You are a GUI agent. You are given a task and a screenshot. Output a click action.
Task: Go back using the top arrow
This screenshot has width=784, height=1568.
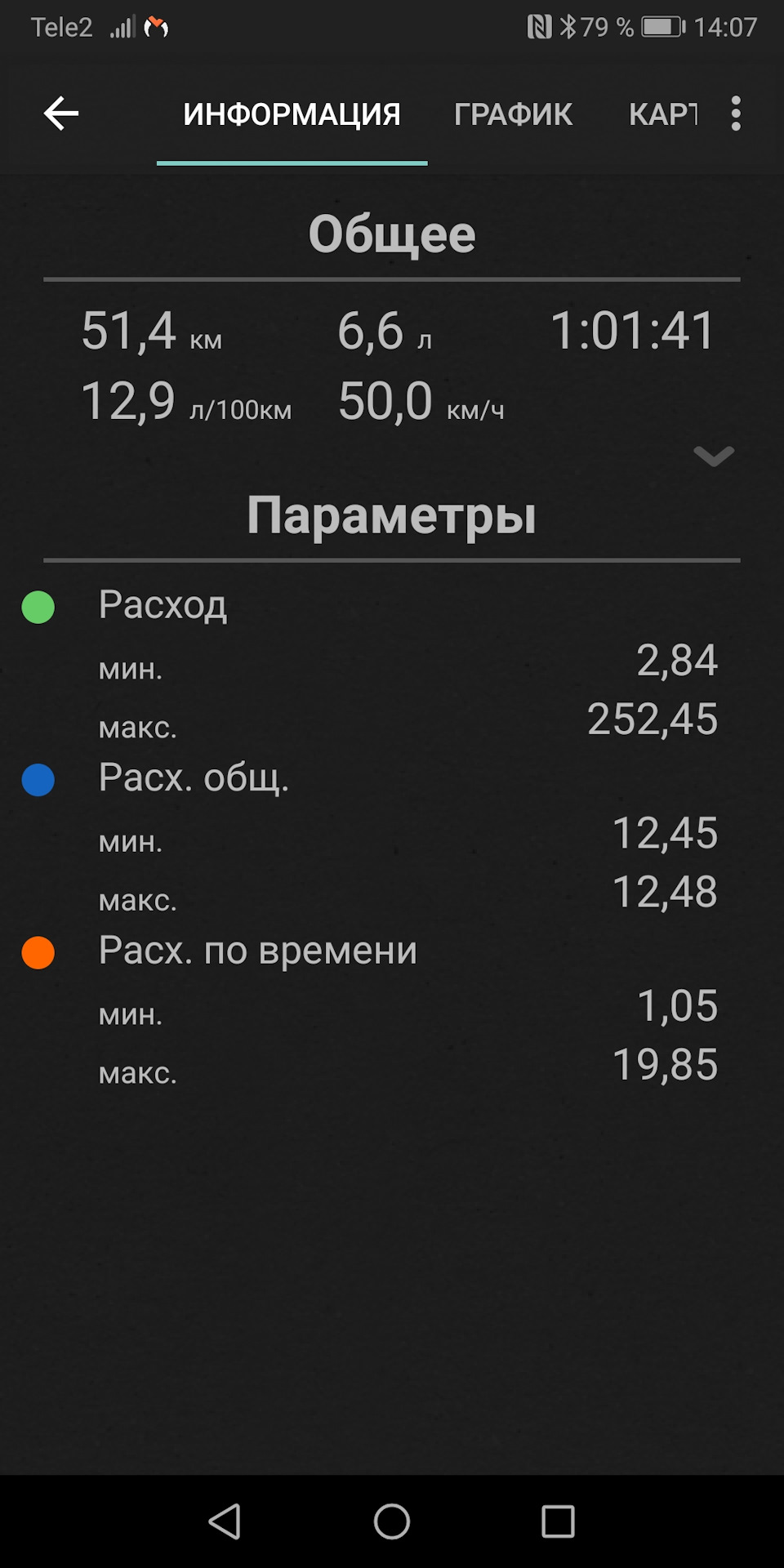[x=61, y=114]
